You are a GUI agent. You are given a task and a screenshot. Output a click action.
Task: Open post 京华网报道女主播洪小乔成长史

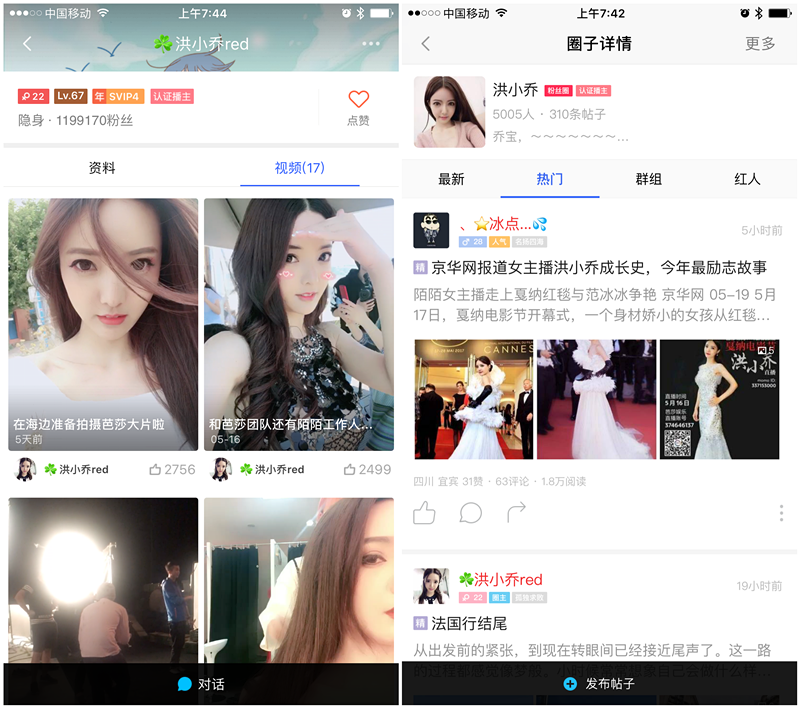pos(597,268)
